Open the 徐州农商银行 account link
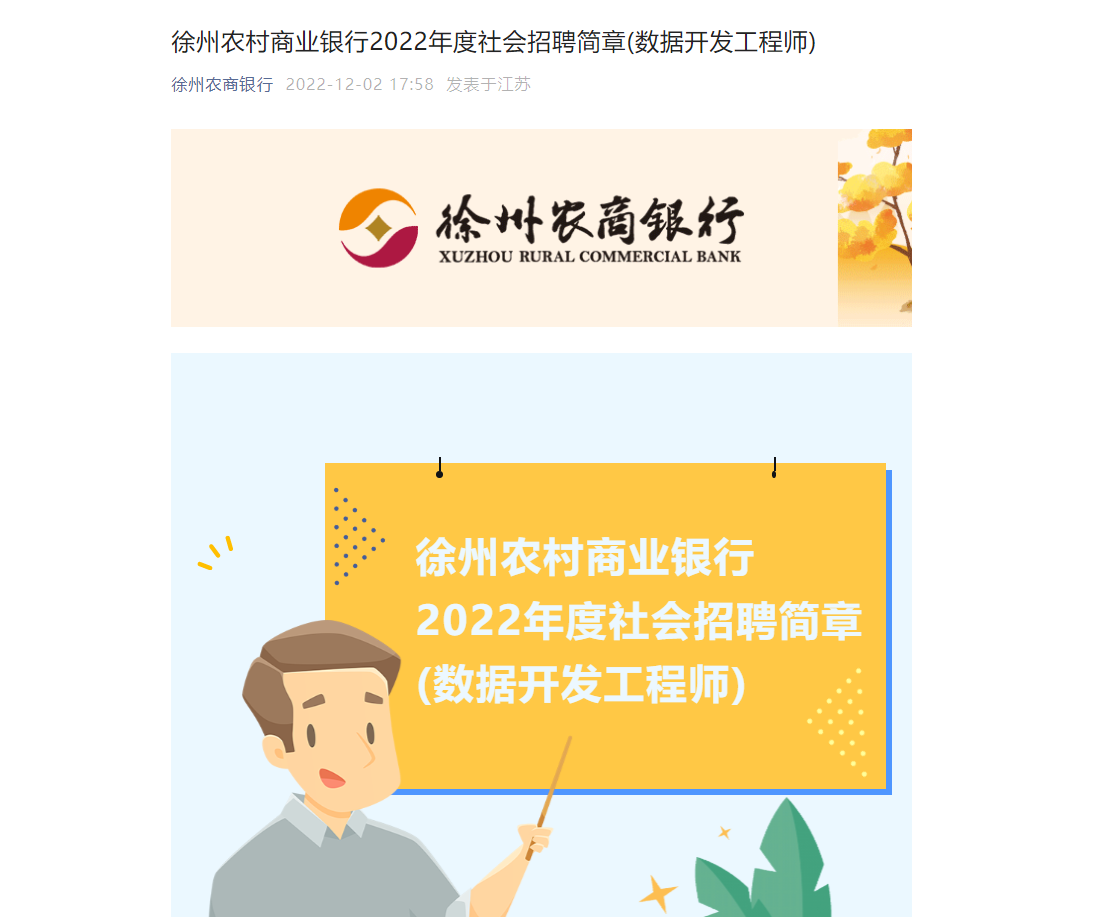This screenshot has height=917, width=1095. (222, 85)
